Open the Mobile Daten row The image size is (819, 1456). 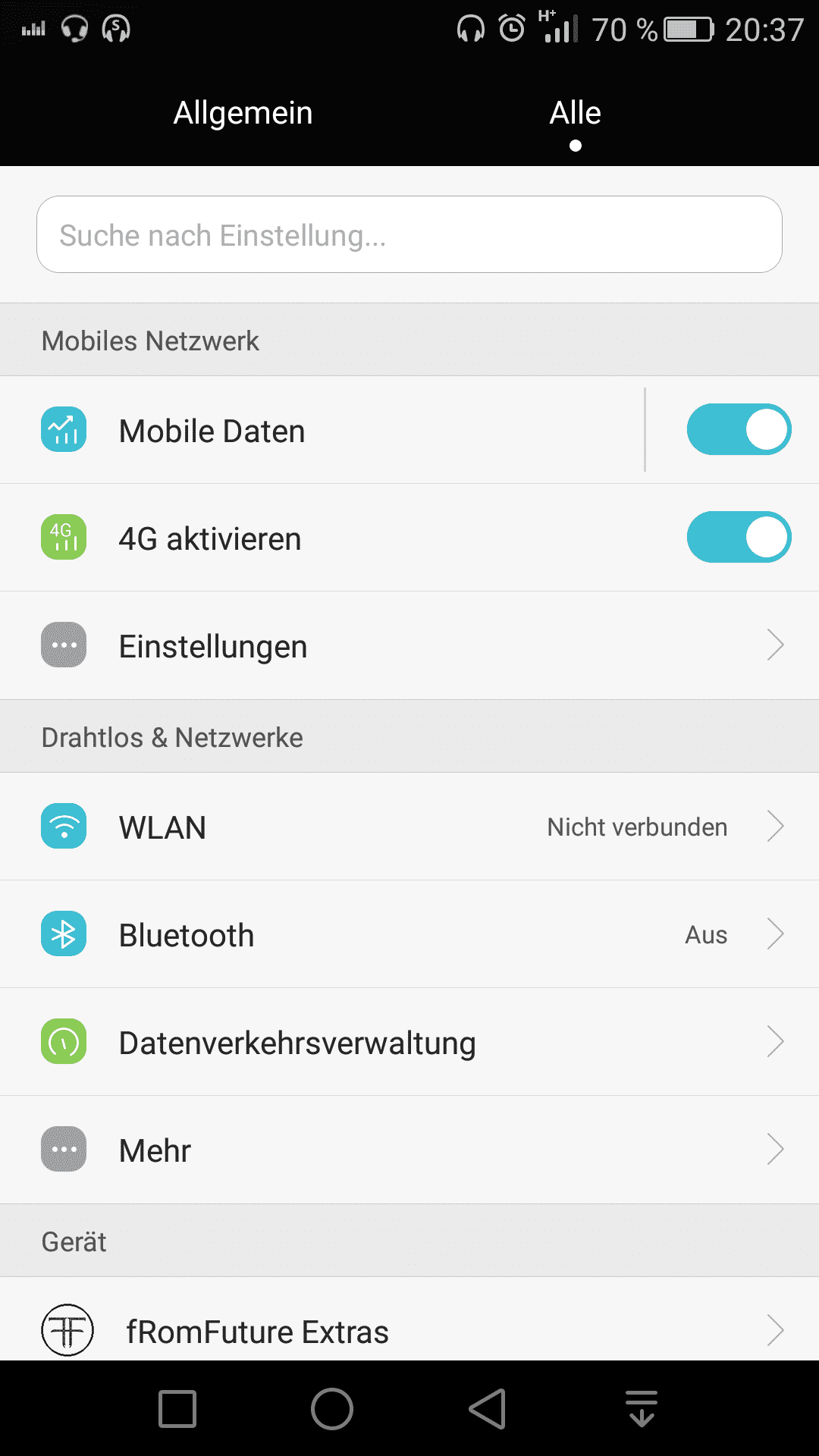(322, 430)
